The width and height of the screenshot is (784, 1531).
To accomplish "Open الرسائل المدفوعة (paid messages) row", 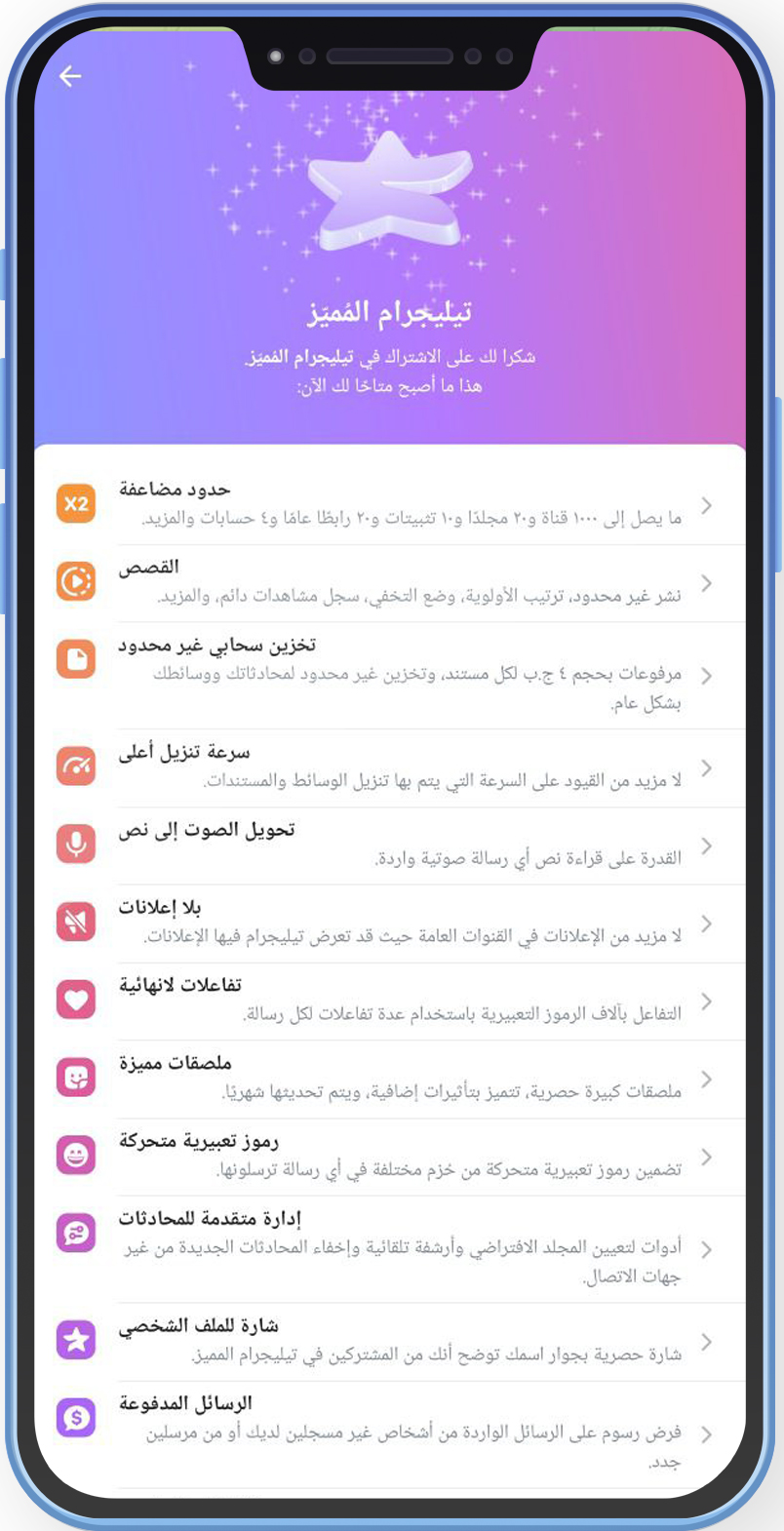I will coord(390,1433).
